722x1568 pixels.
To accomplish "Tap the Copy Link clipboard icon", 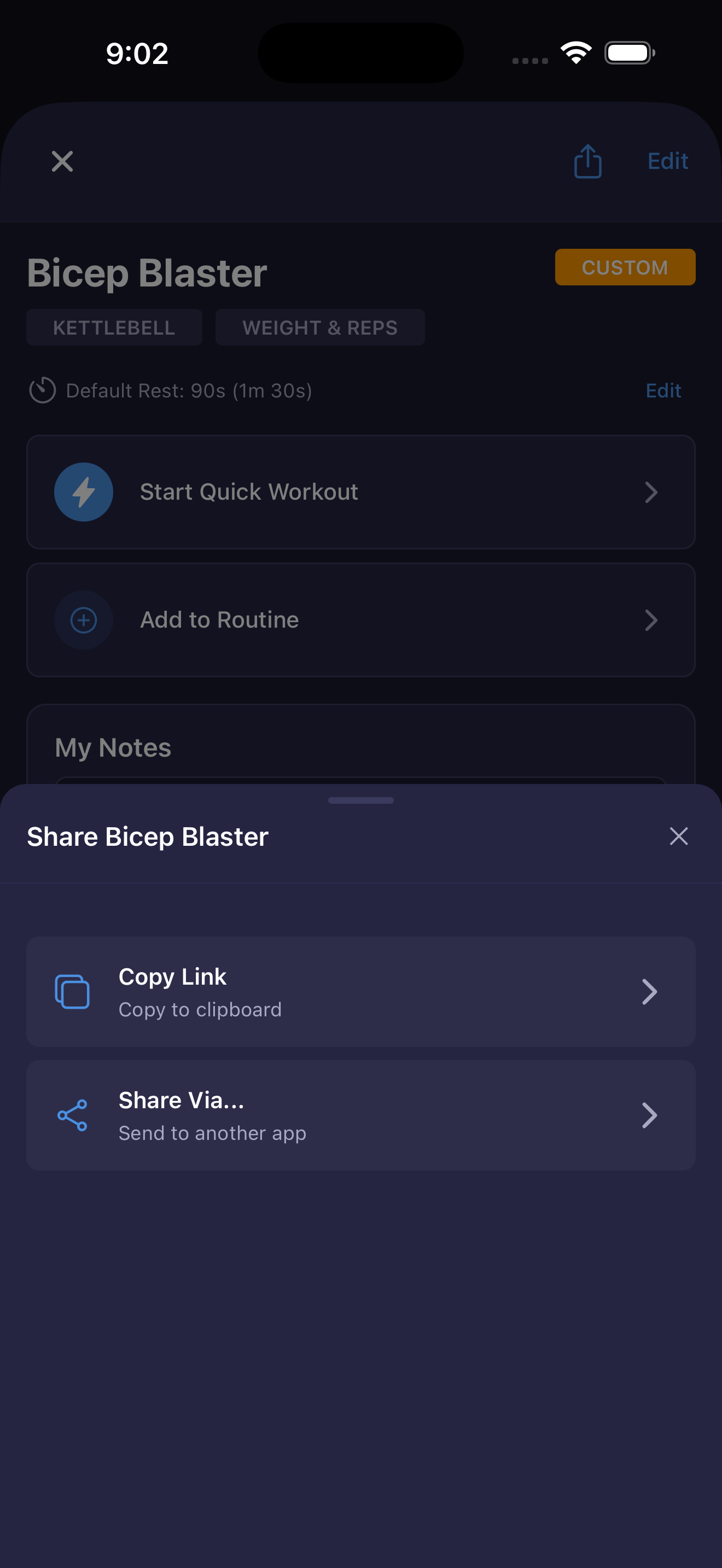I will pyautogui.click(x=72, y=992).
